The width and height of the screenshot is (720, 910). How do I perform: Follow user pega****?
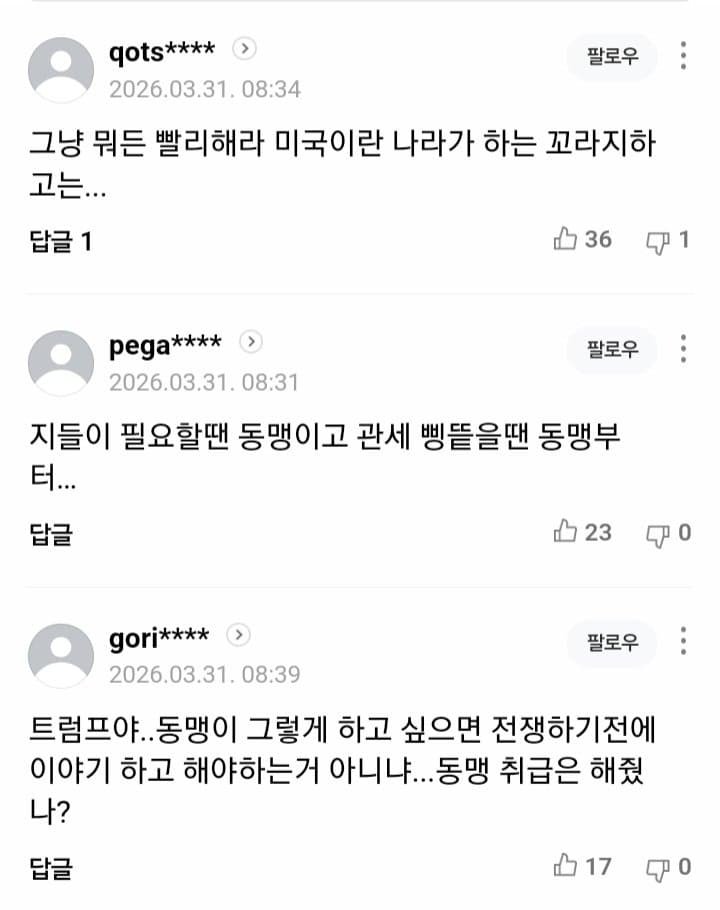coord(612,350)
